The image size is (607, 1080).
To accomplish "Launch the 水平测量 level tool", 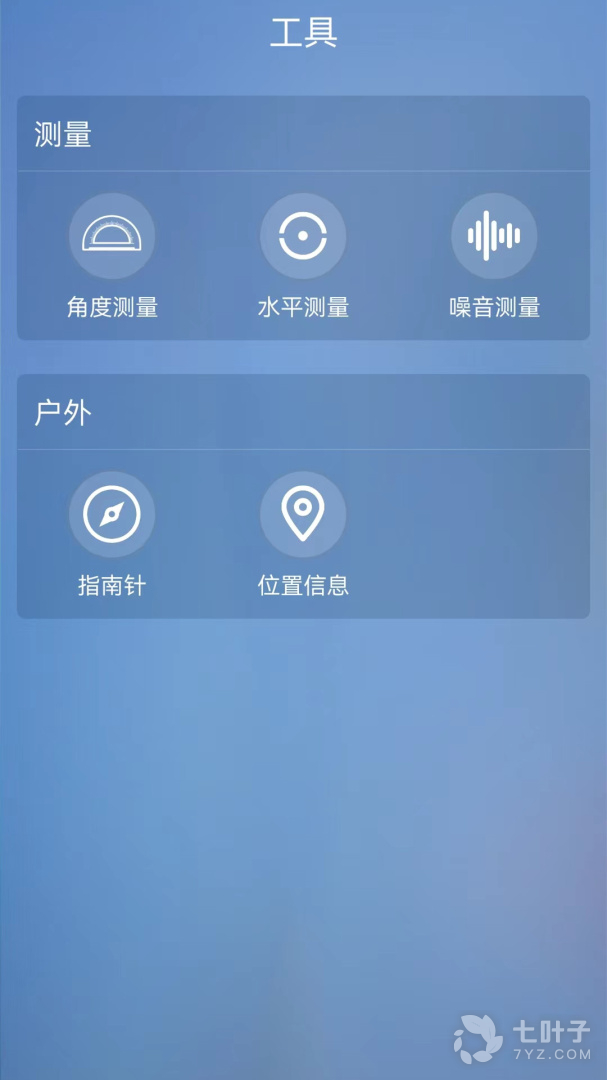I will [x=303, y=237].
